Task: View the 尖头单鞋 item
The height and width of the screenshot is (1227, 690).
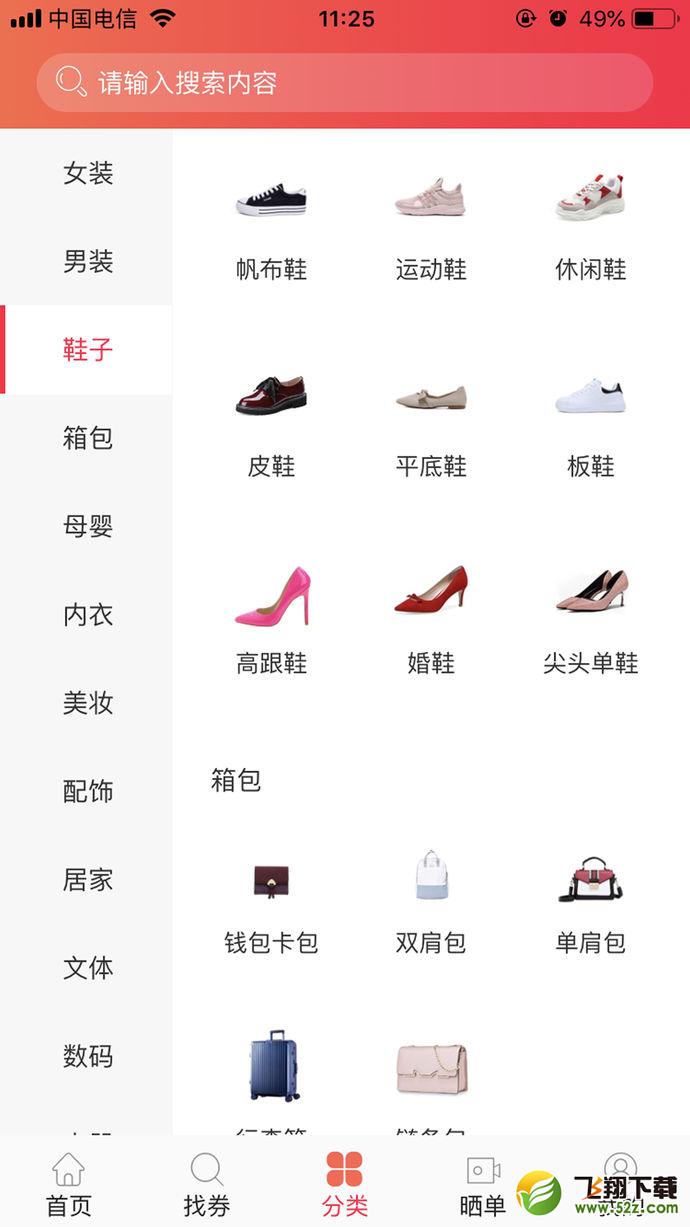Action: 591,619
